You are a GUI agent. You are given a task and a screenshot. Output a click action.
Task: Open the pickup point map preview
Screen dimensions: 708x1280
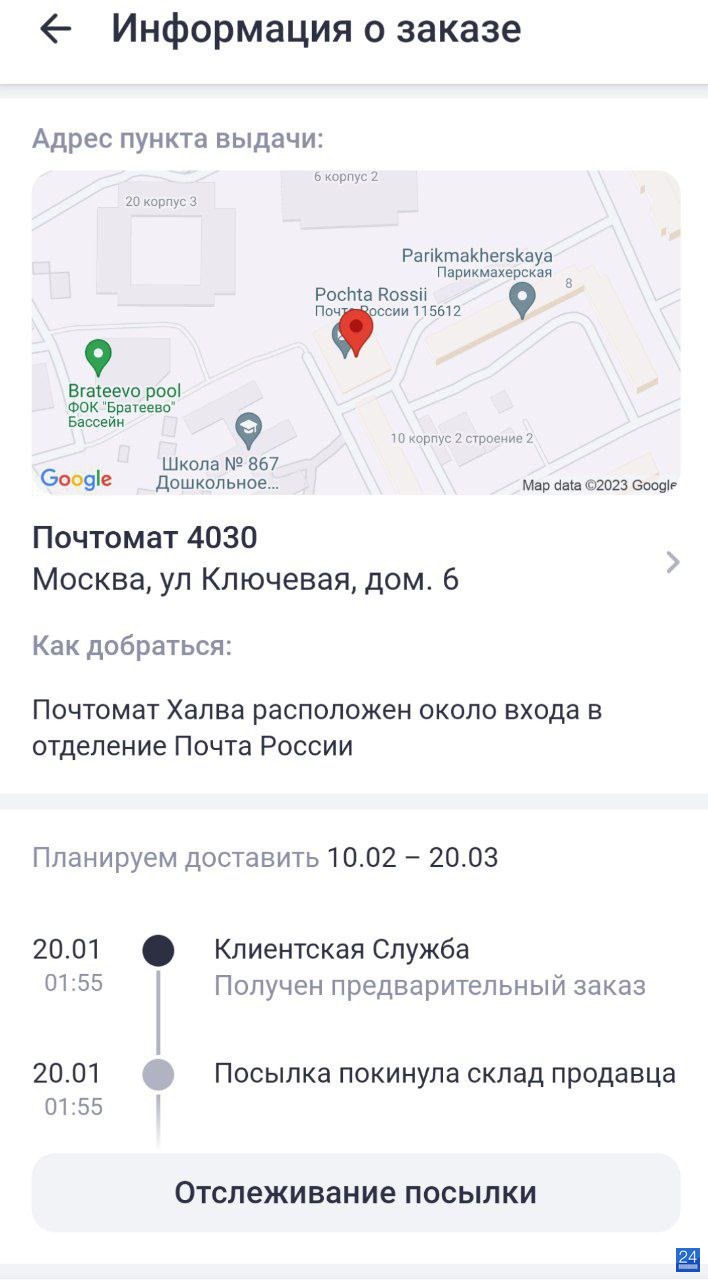[356, 332]
